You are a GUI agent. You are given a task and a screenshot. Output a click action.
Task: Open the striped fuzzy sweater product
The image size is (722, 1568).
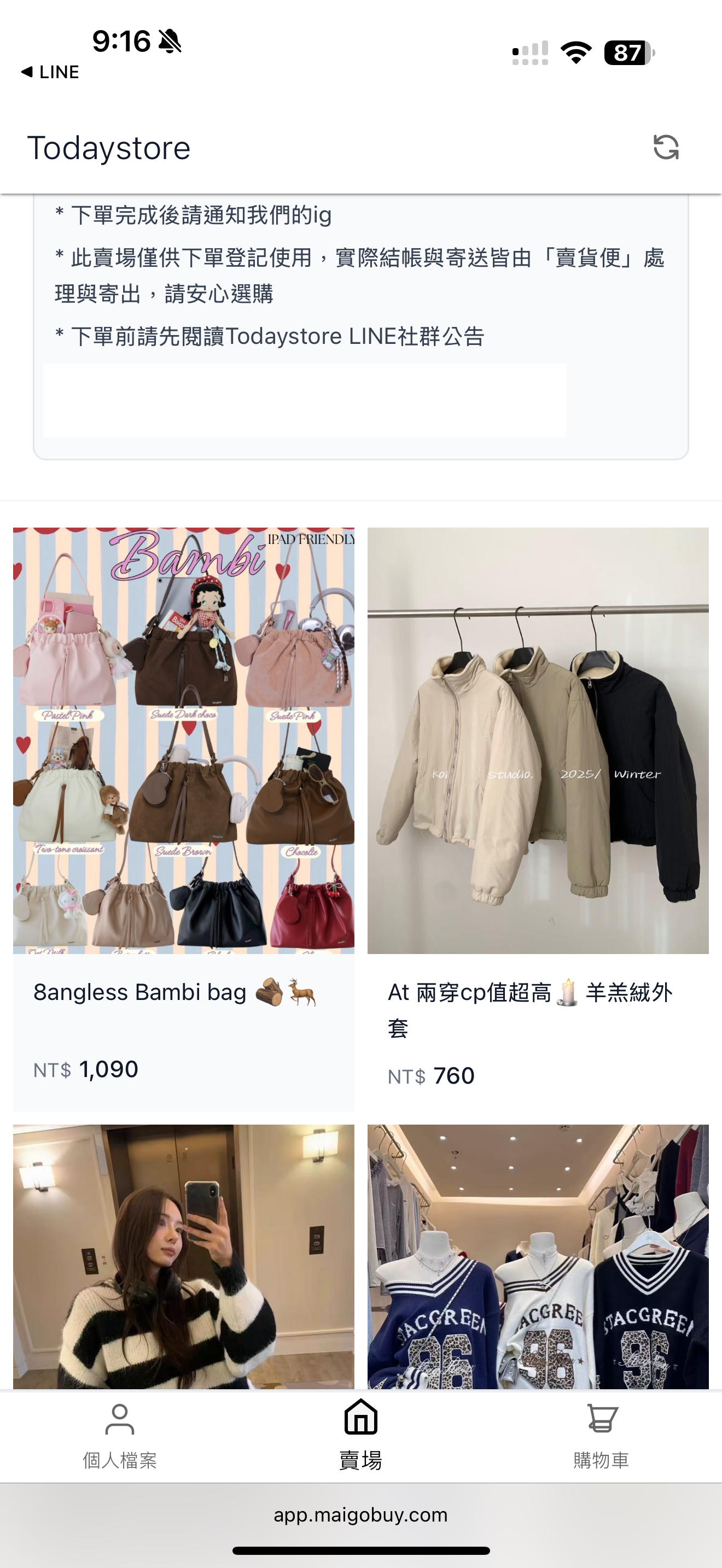click(183, 1256)
